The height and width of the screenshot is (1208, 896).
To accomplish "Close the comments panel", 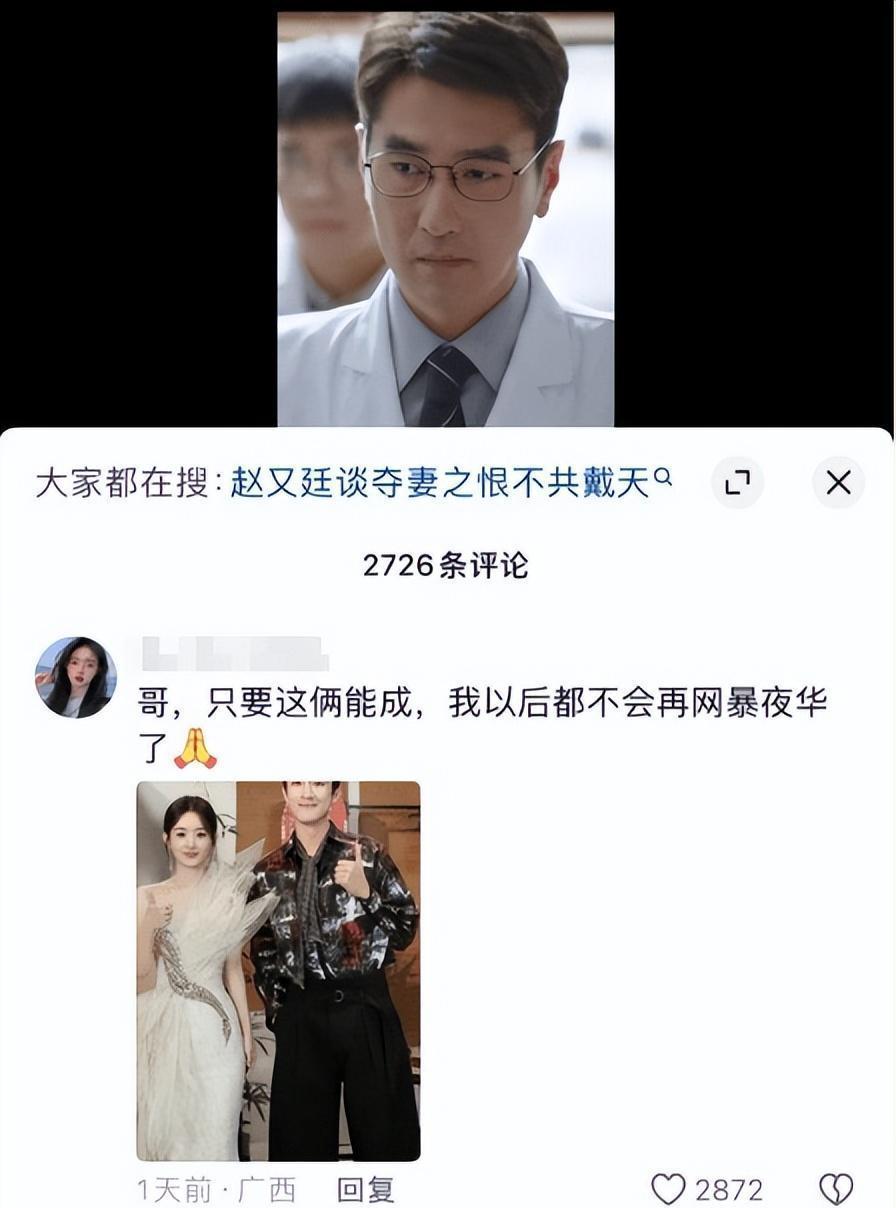I will (x=838, y=483).
